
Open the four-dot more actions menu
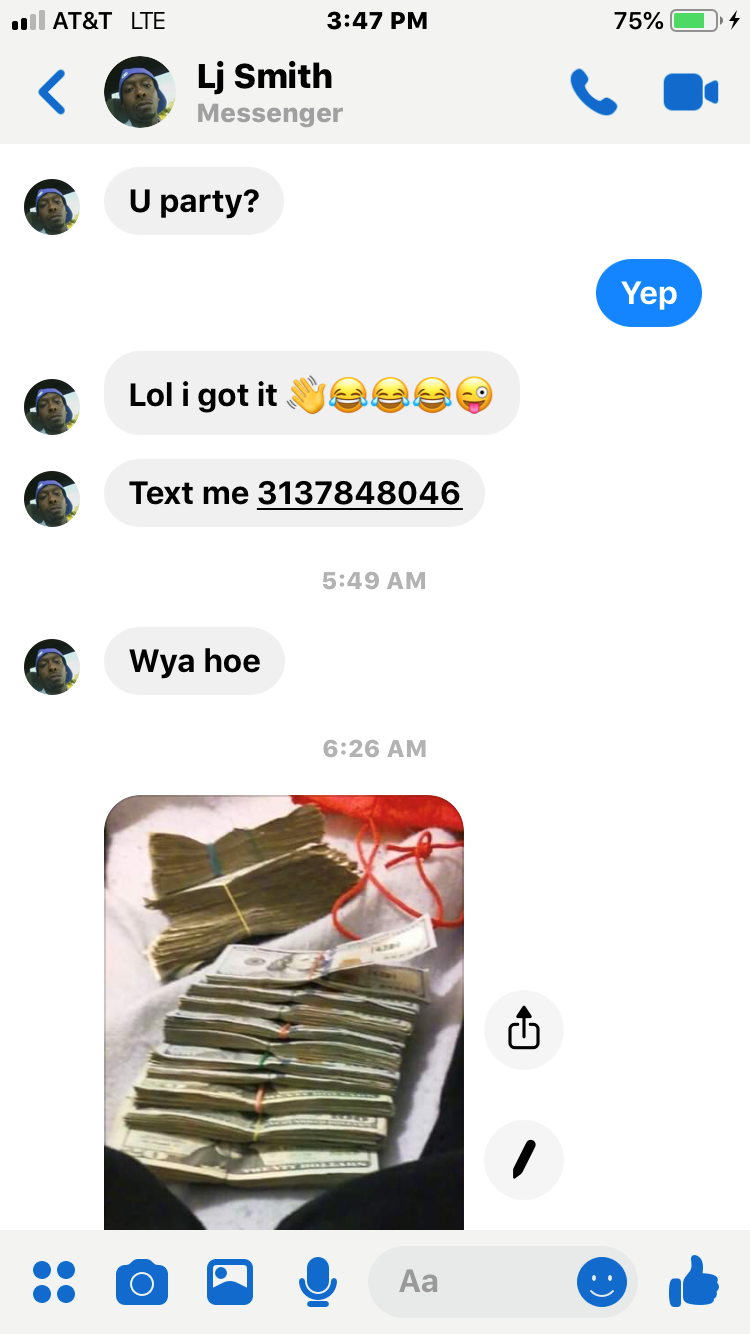pos(54,1282)
